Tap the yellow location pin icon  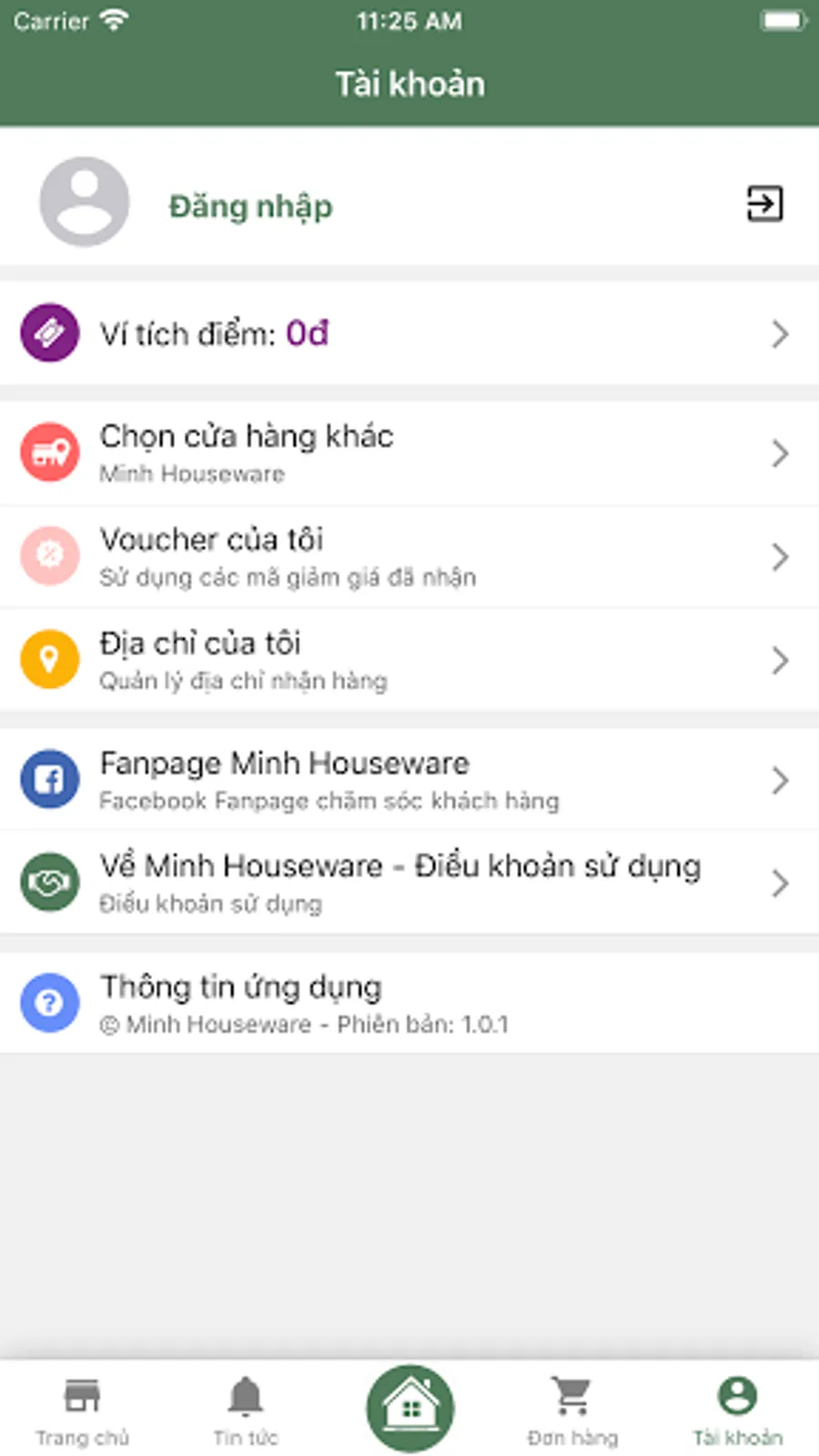pos(50,658)
